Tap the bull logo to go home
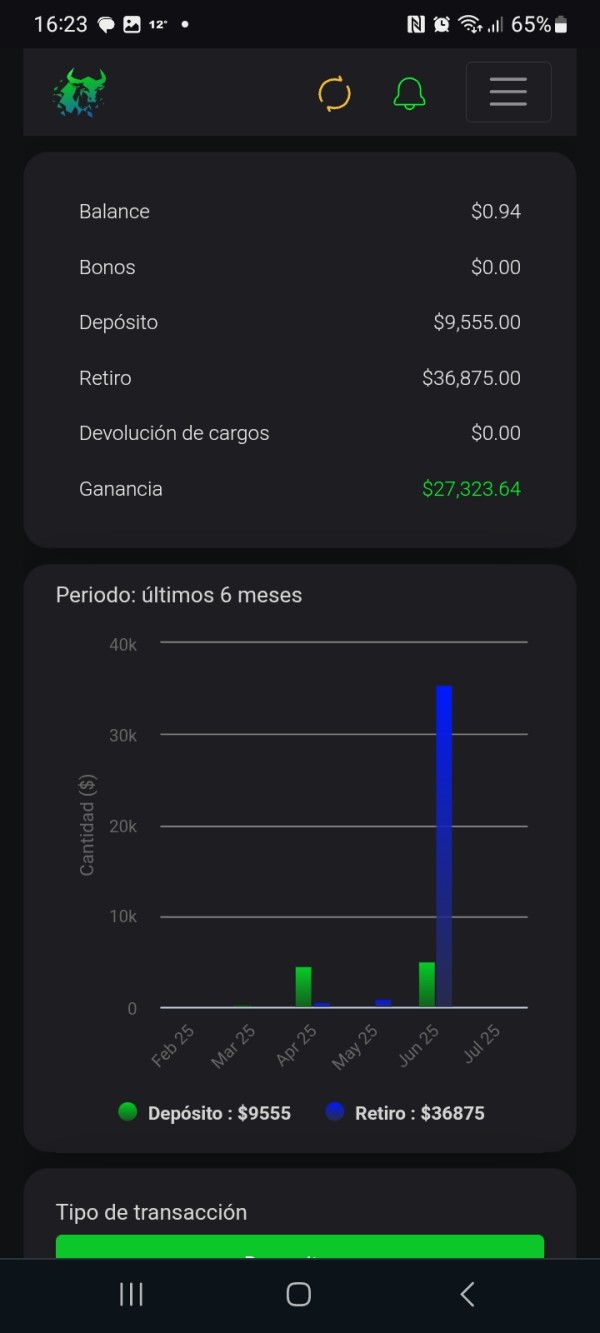 (79, 92)
